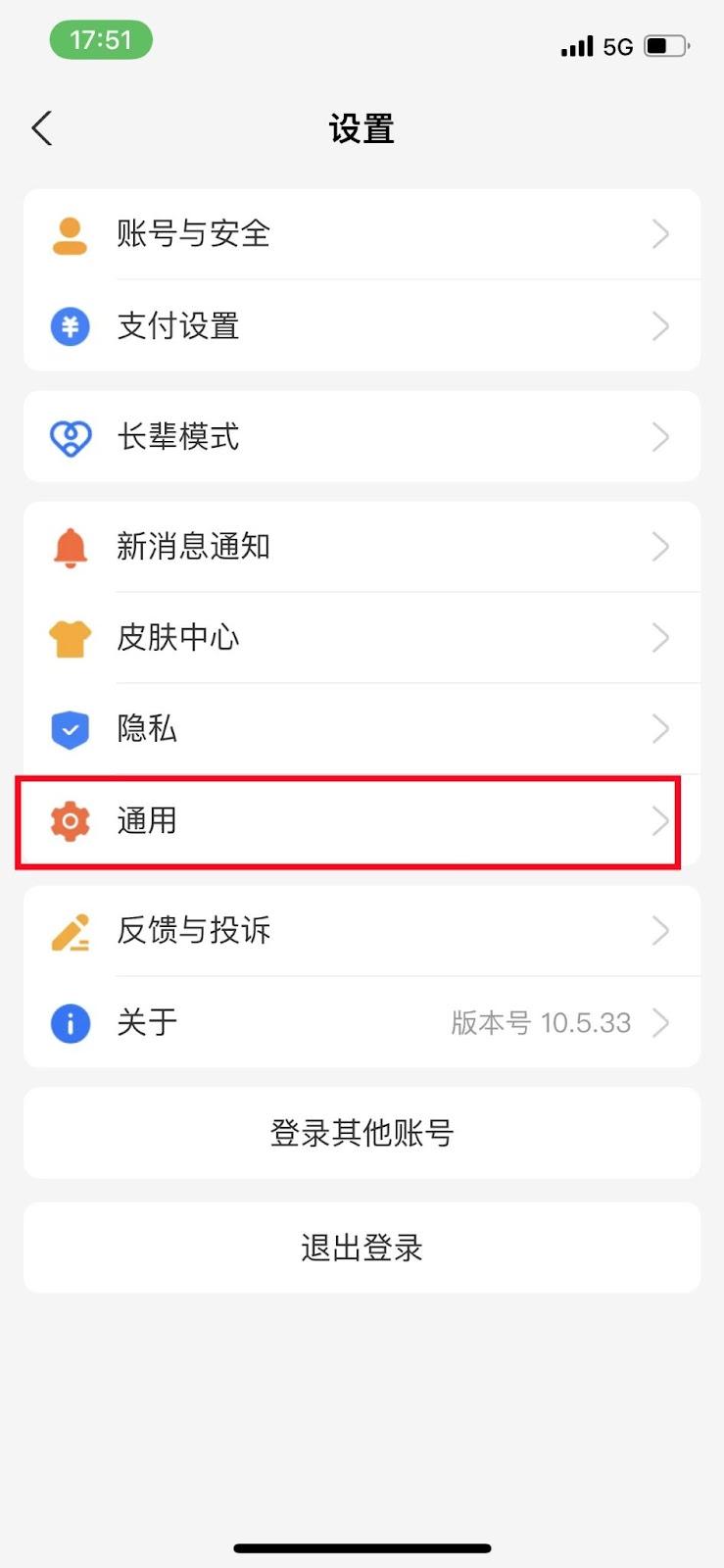Open 反馈与投诉

[362, 931]
